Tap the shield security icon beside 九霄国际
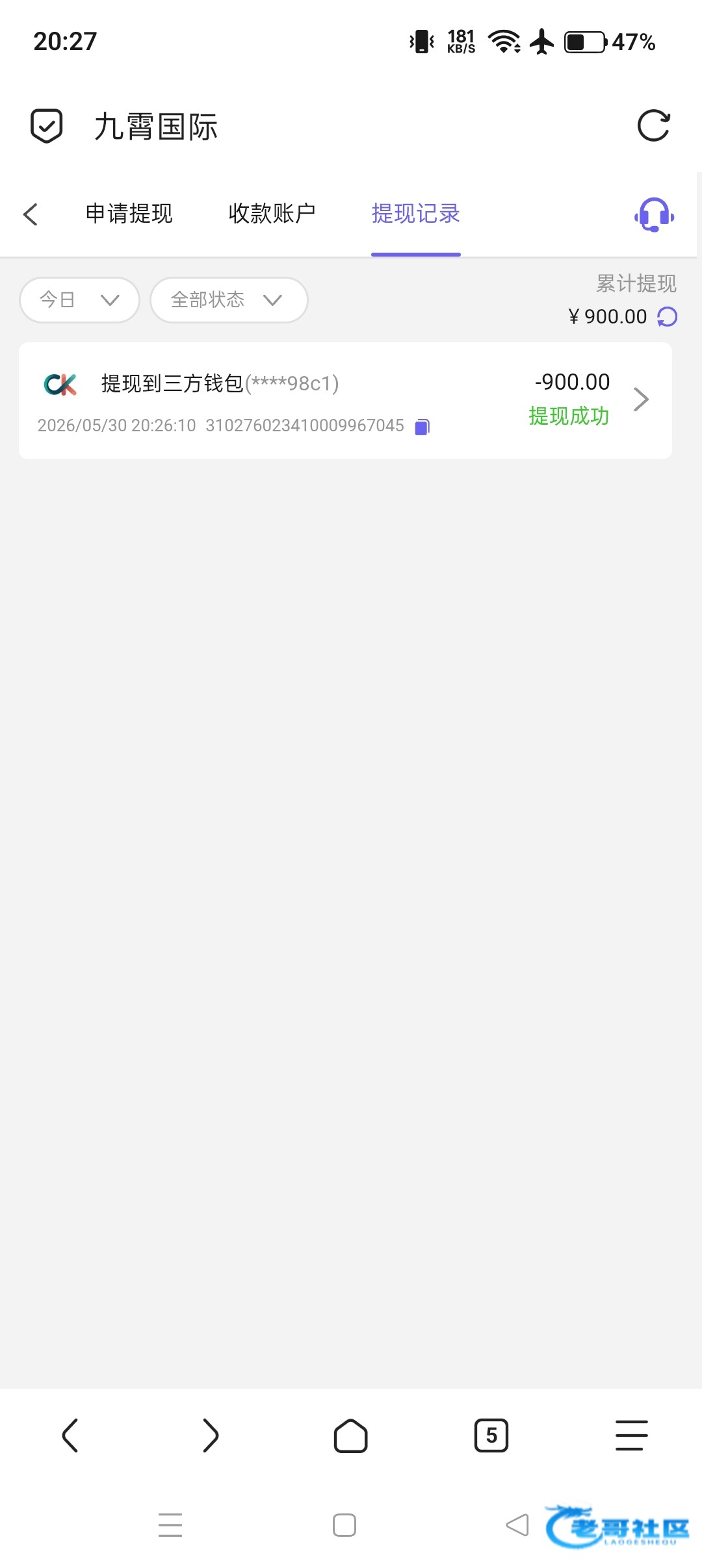This screenshot has height=1568, width=702. click(47, 125)
